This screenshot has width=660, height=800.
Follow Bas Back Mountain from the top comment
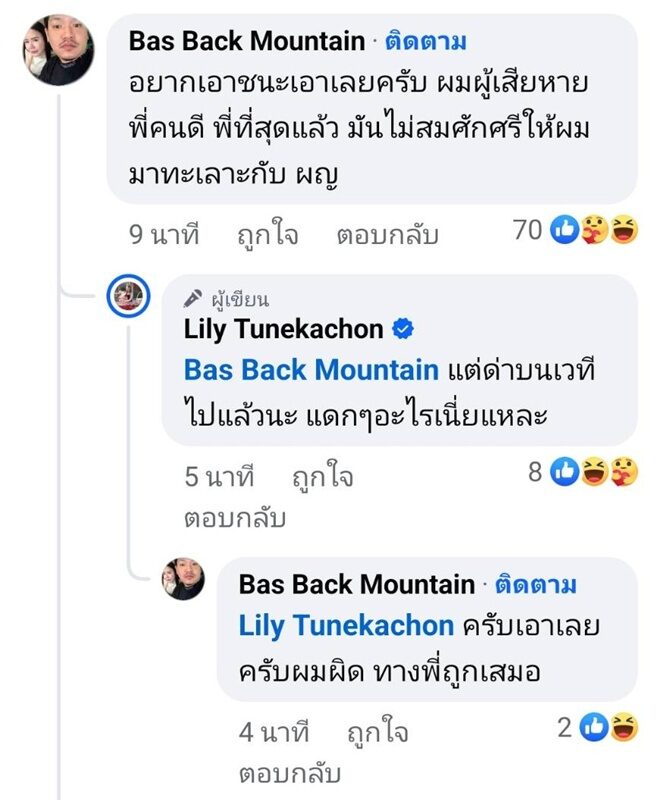[426, 42]
